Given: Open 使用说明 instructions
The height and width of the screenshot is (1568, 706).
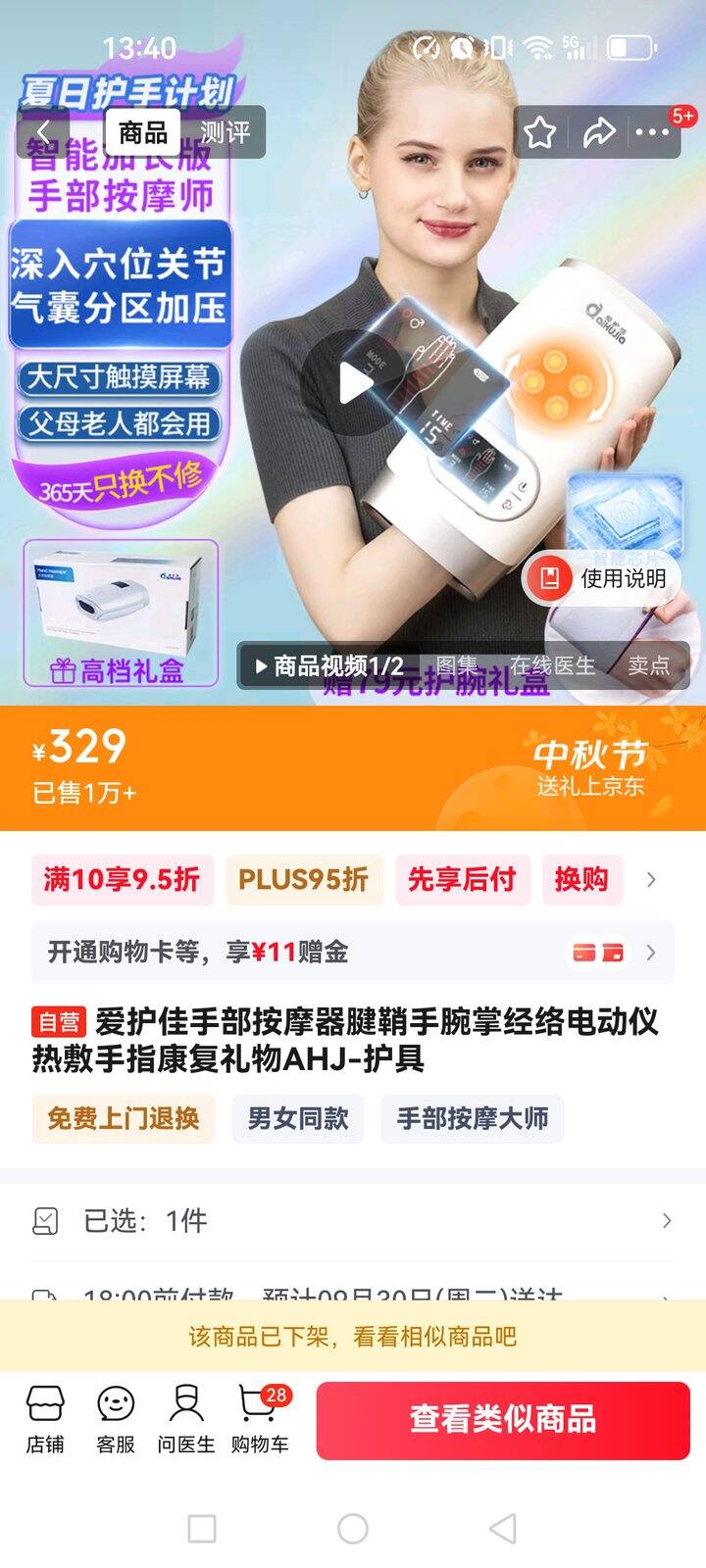Looking at the screenshot, I should click(x=605, y=578).
